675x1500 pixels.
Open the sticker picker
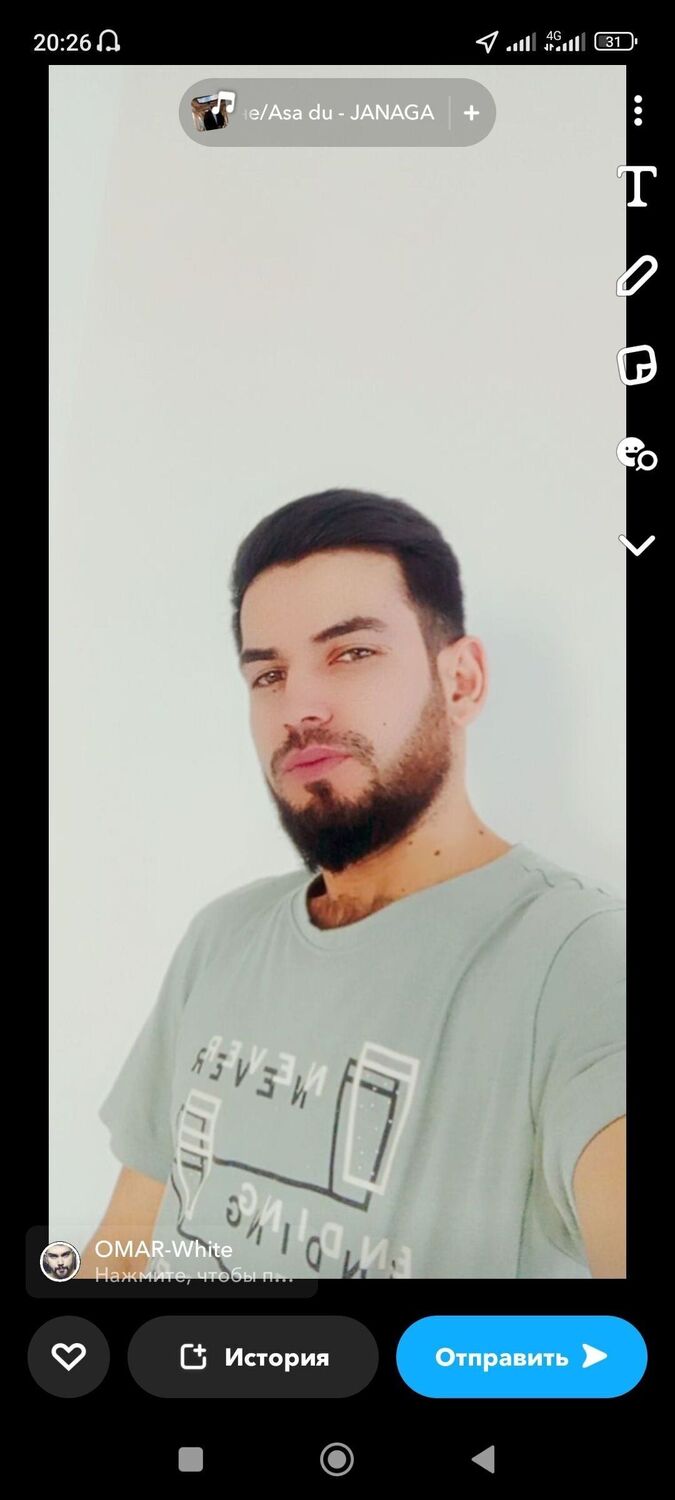pyautogui.click(x=637, y=365)
